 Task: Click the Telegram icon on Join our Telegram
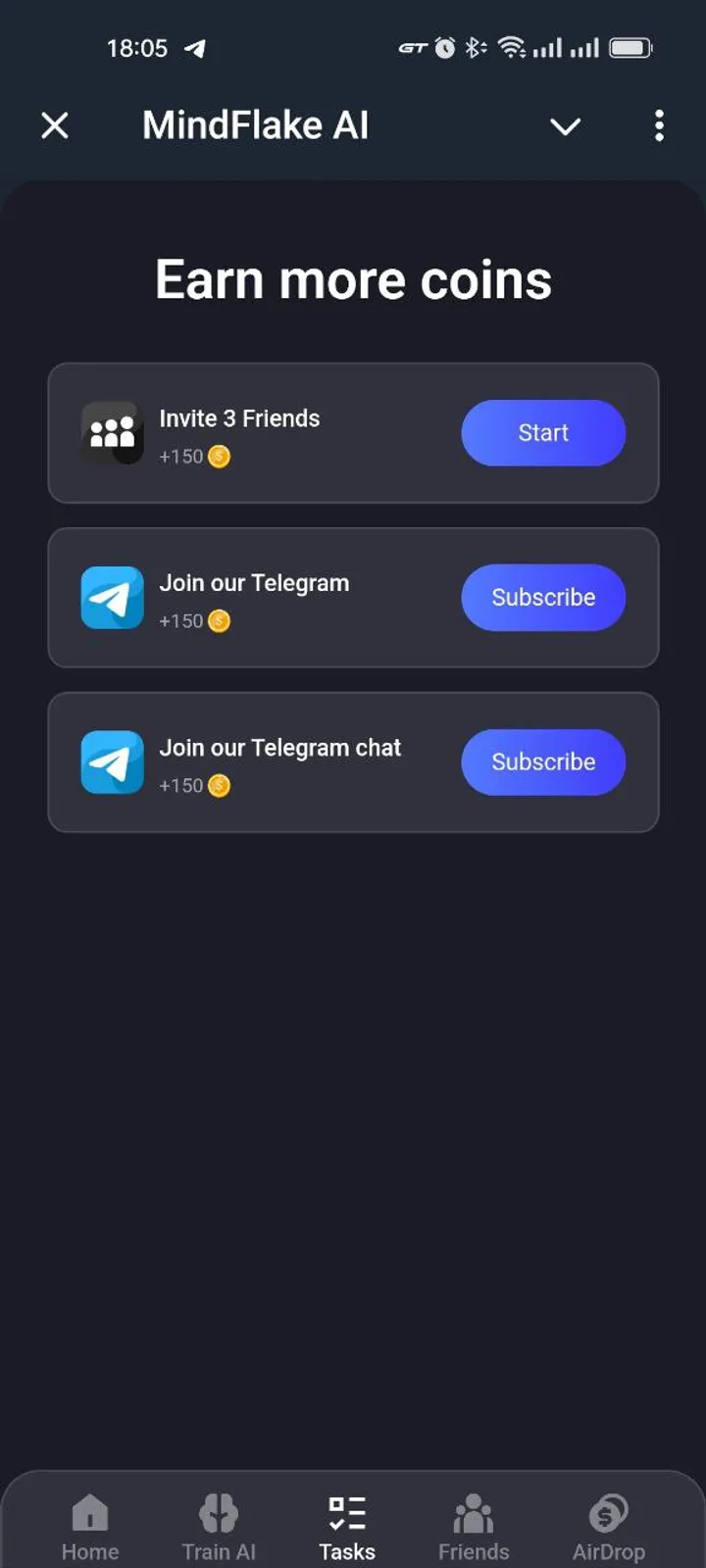[x=111, y=597]
